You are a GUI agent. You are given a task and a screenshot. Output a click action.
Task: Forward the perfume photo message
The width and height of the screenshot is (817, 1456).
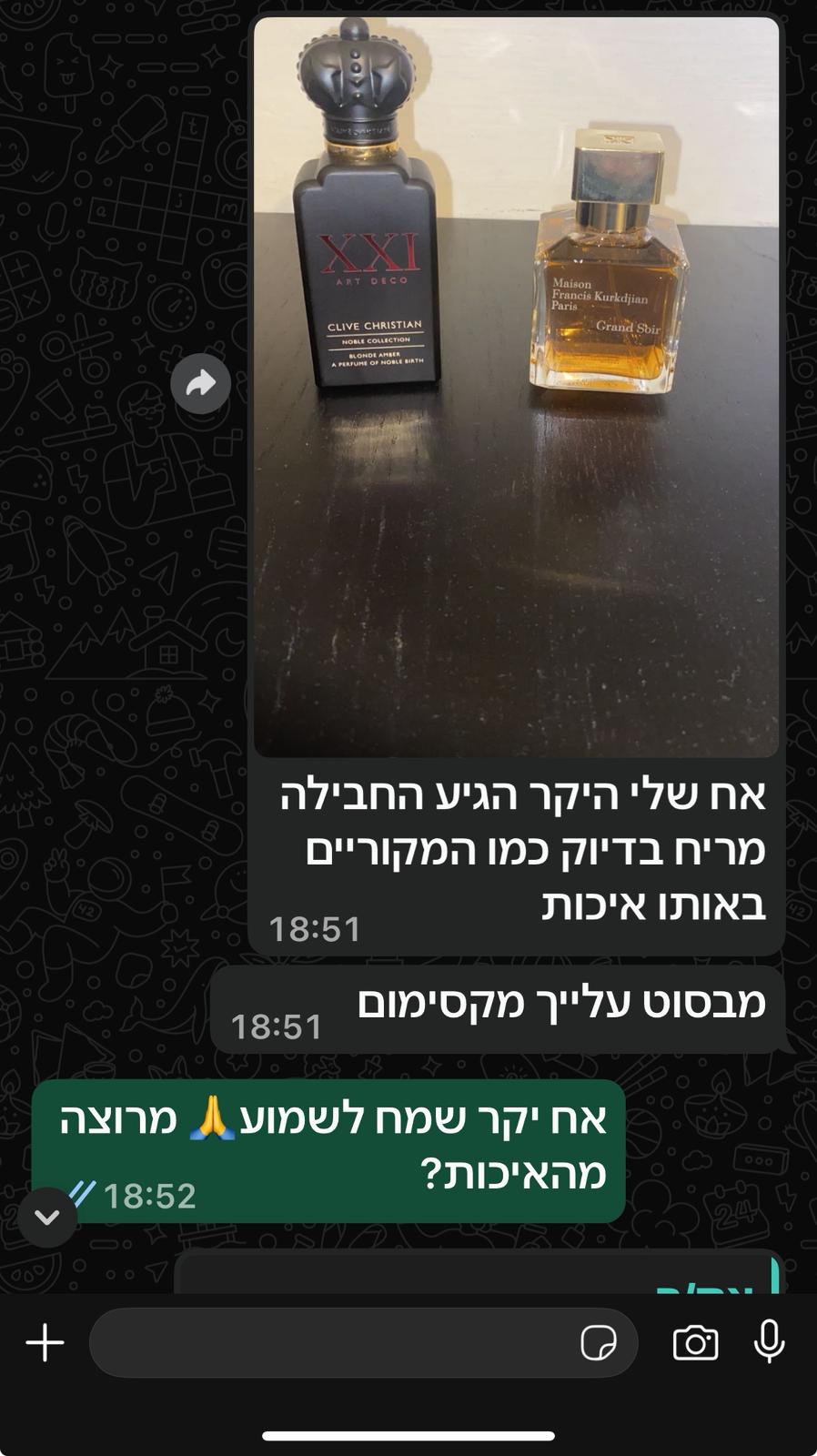[x=200, y=384]
